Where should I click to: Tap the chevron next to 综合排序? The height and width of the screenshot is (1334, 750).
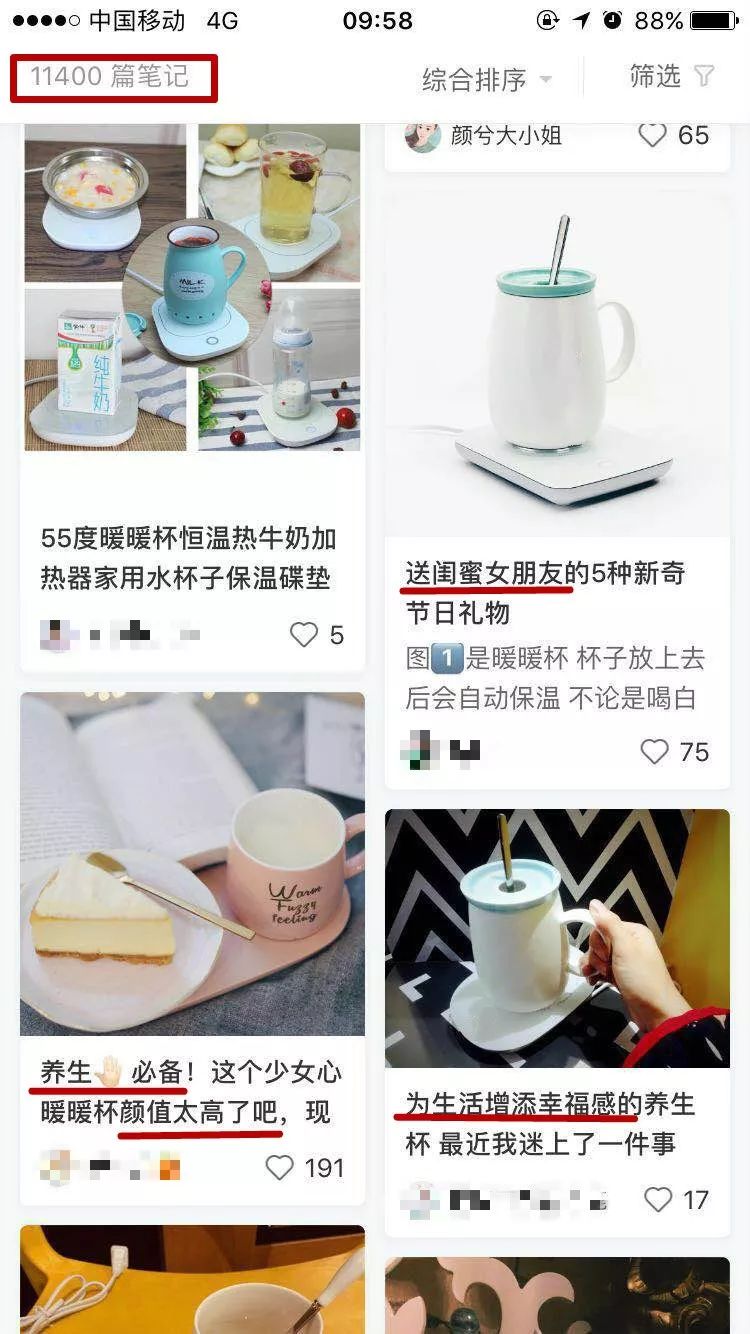tap(546, 80)
